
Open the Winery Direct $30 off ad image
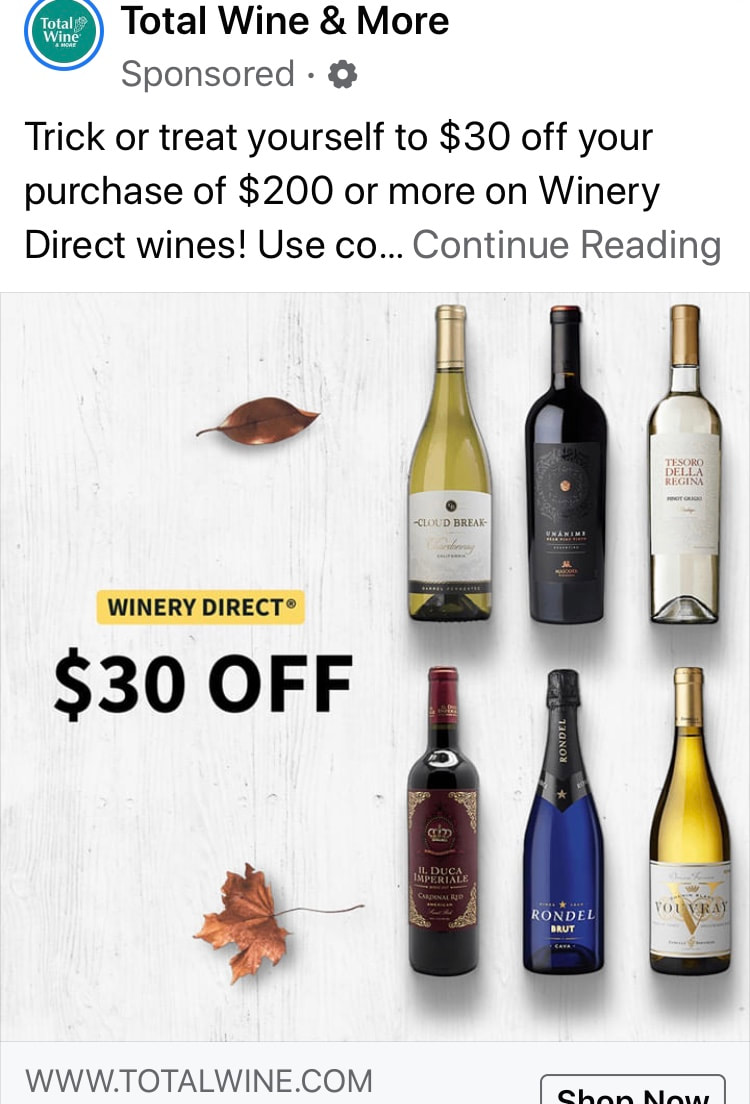[375, 665]
